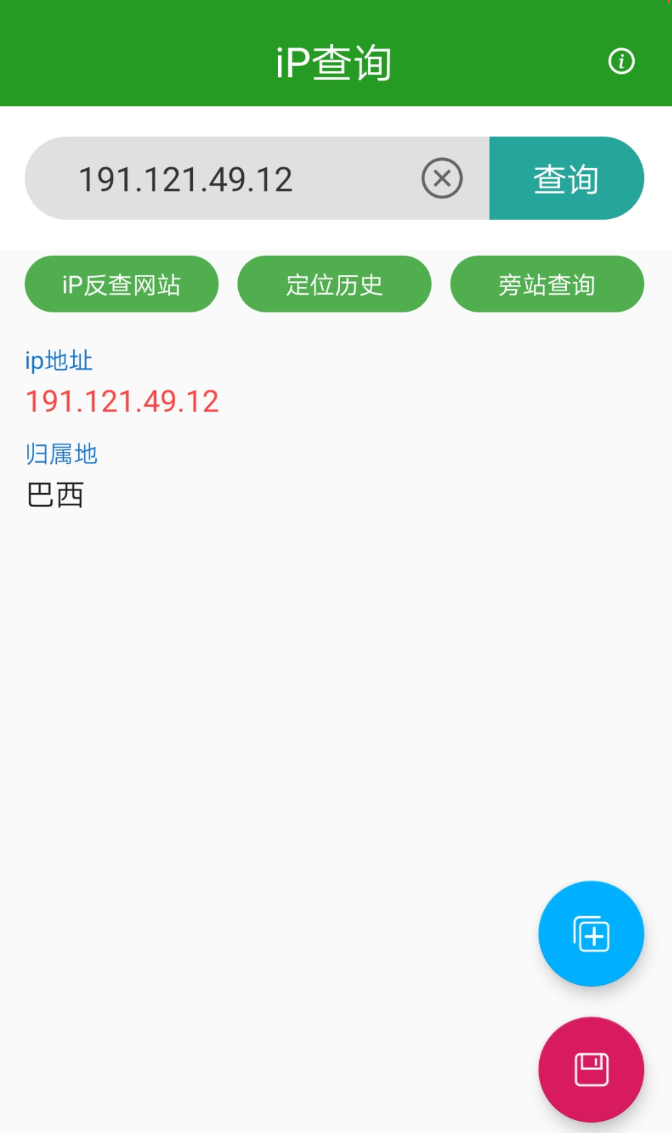
Task: View 定位历史 location history
Action: [x=334, y=284]
